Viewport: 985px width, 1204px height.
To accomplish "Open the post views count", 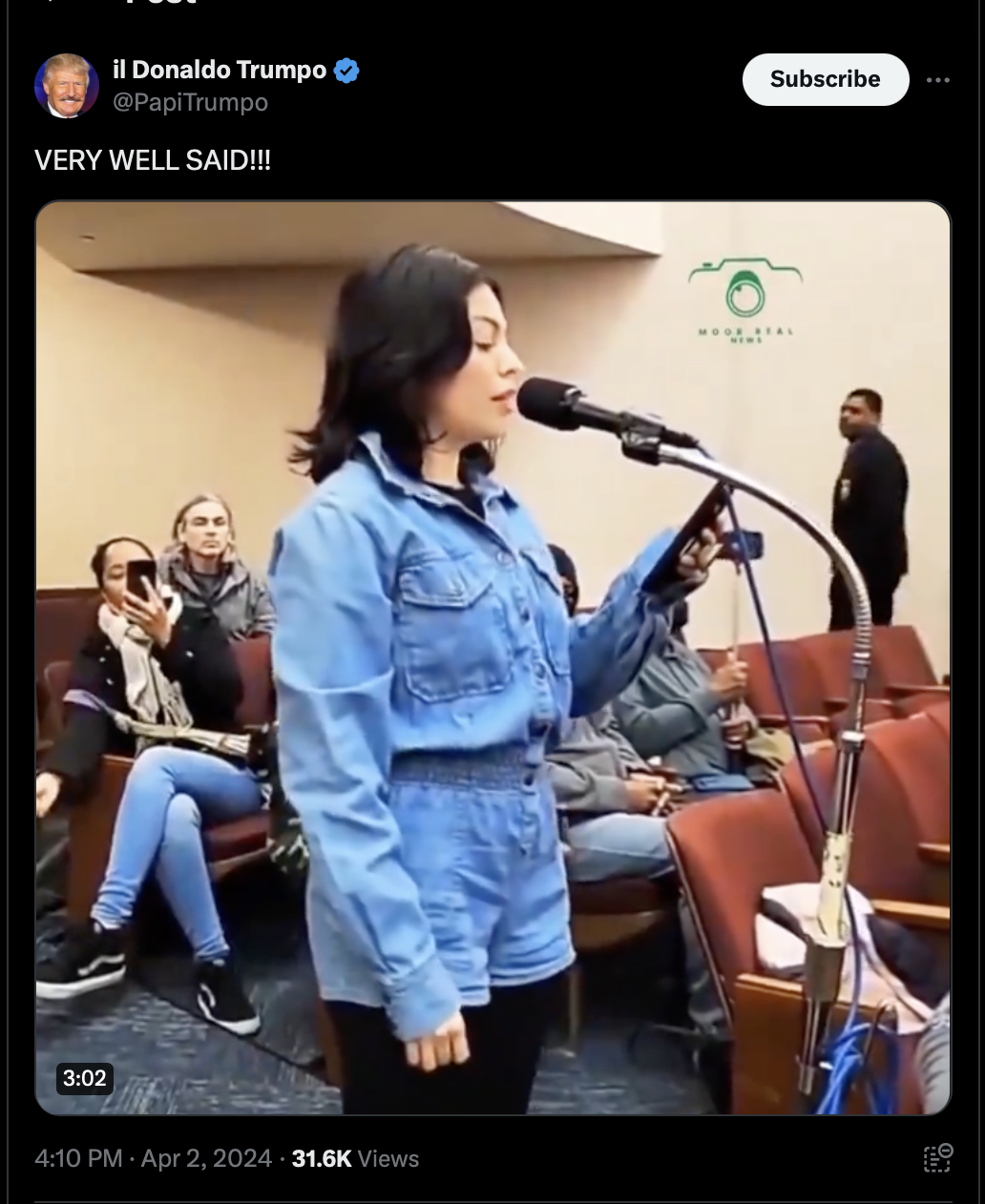I will coord(355,1158).
